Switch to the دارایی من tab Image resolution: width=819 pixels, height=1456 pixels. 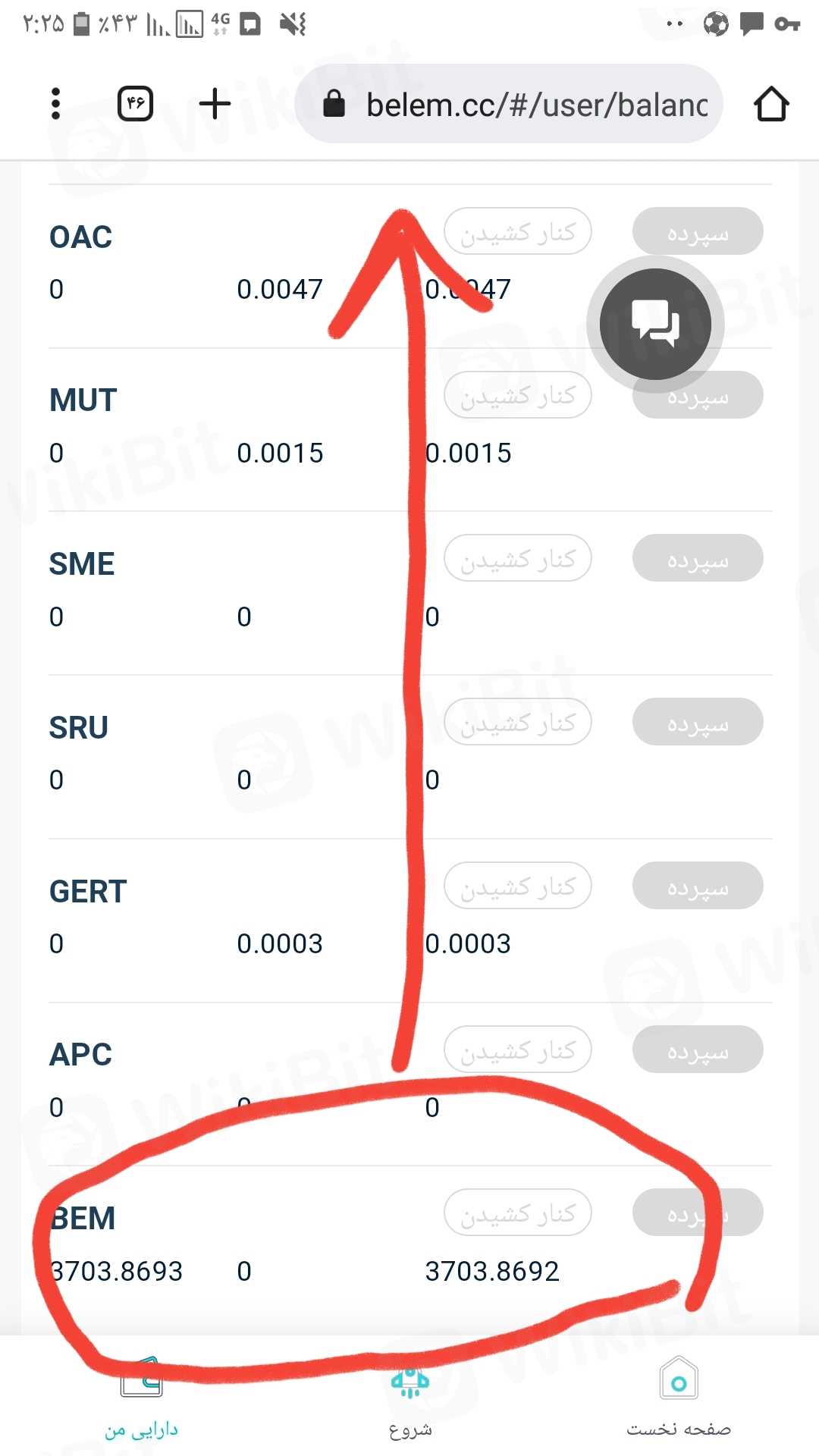[x=141, y=1399]
